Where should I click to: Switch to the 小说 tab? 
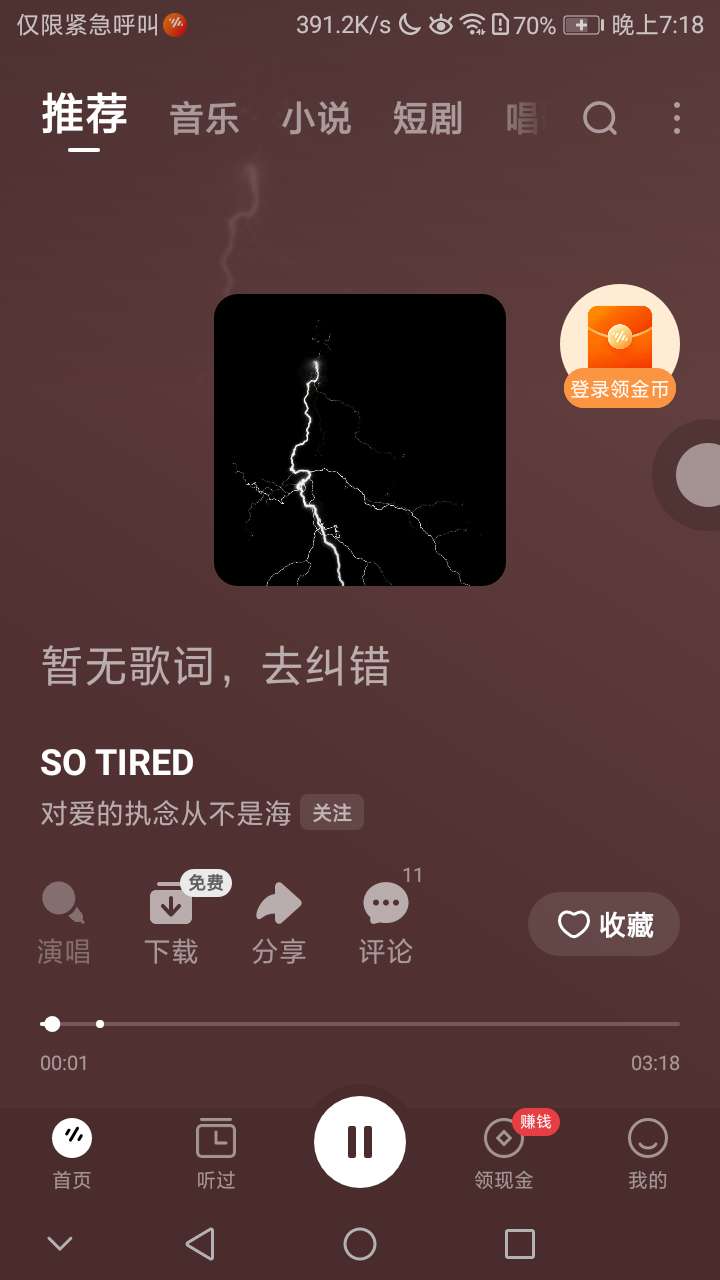(316, 119)
